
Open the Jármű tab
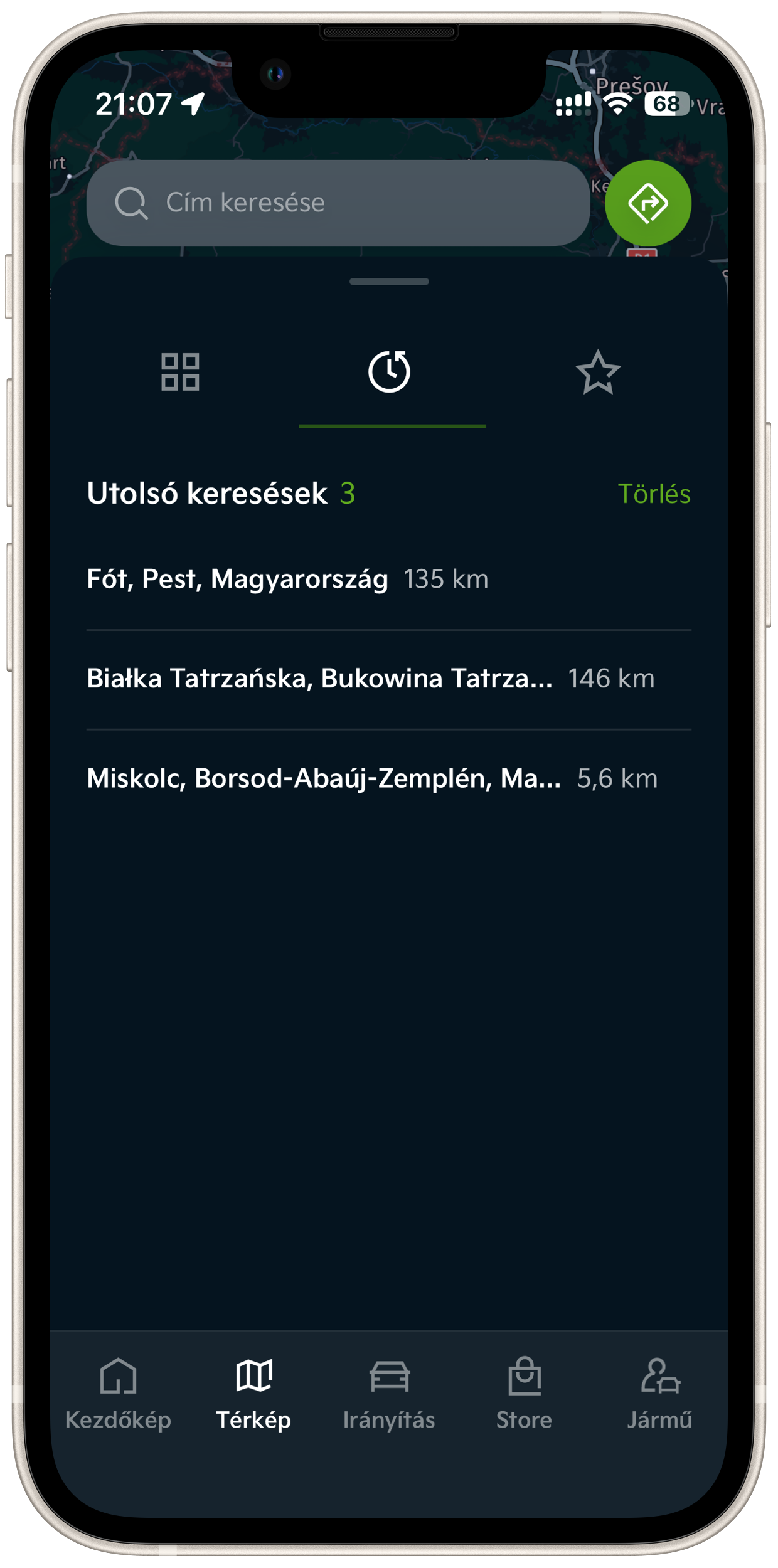point(659,1392)
